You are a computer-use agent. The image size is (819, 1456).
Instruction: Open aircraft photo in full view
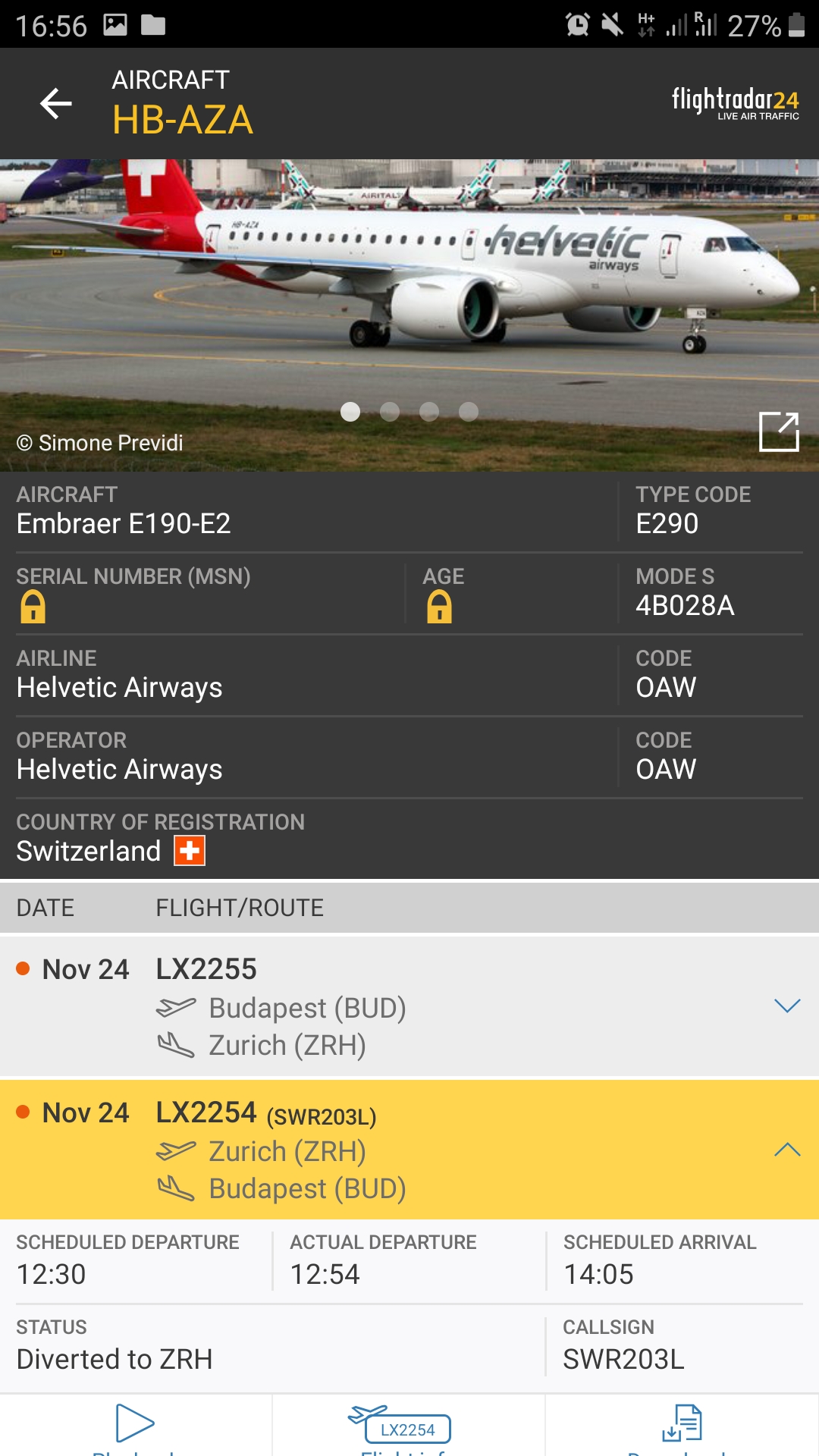779,431
